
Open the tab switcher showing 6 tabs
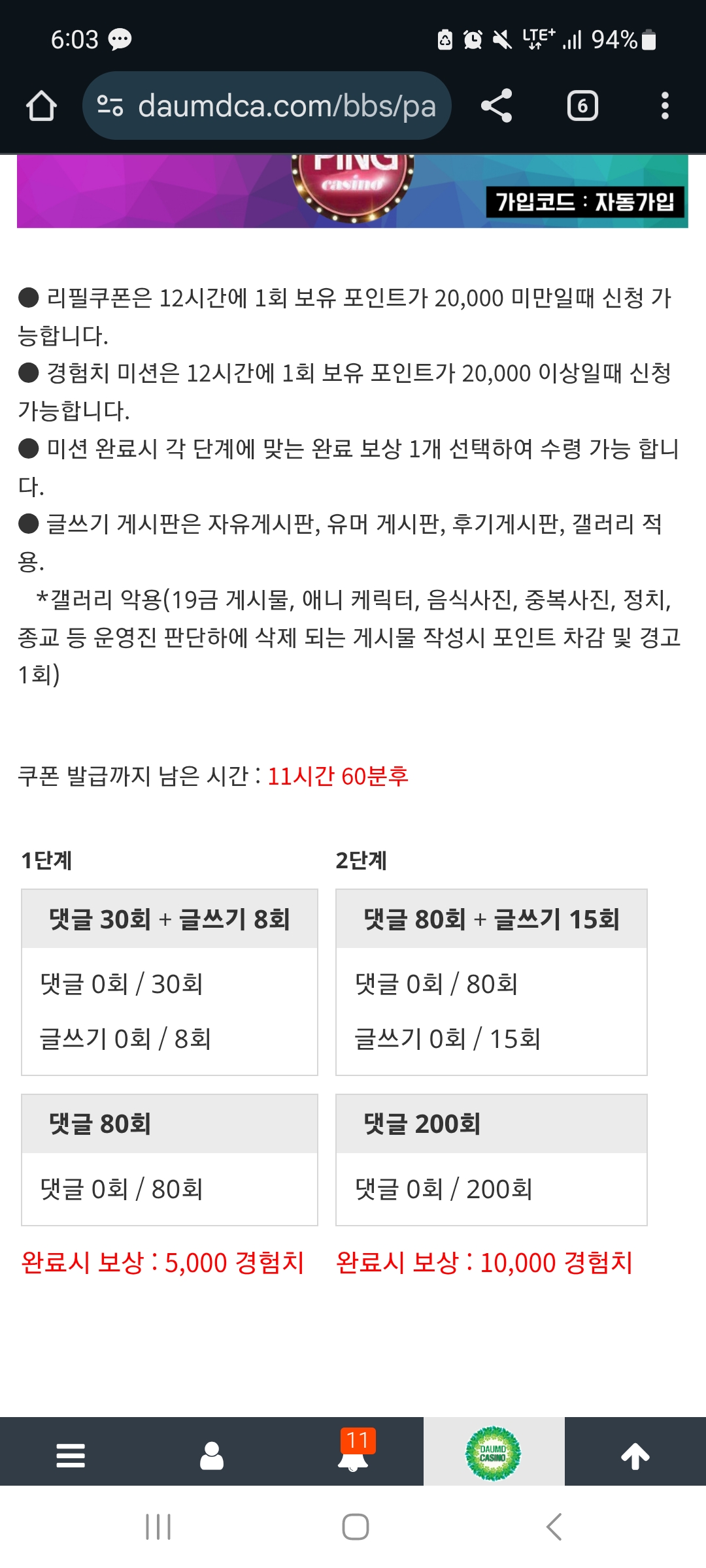pyautogui.click(x=582, y=106)
